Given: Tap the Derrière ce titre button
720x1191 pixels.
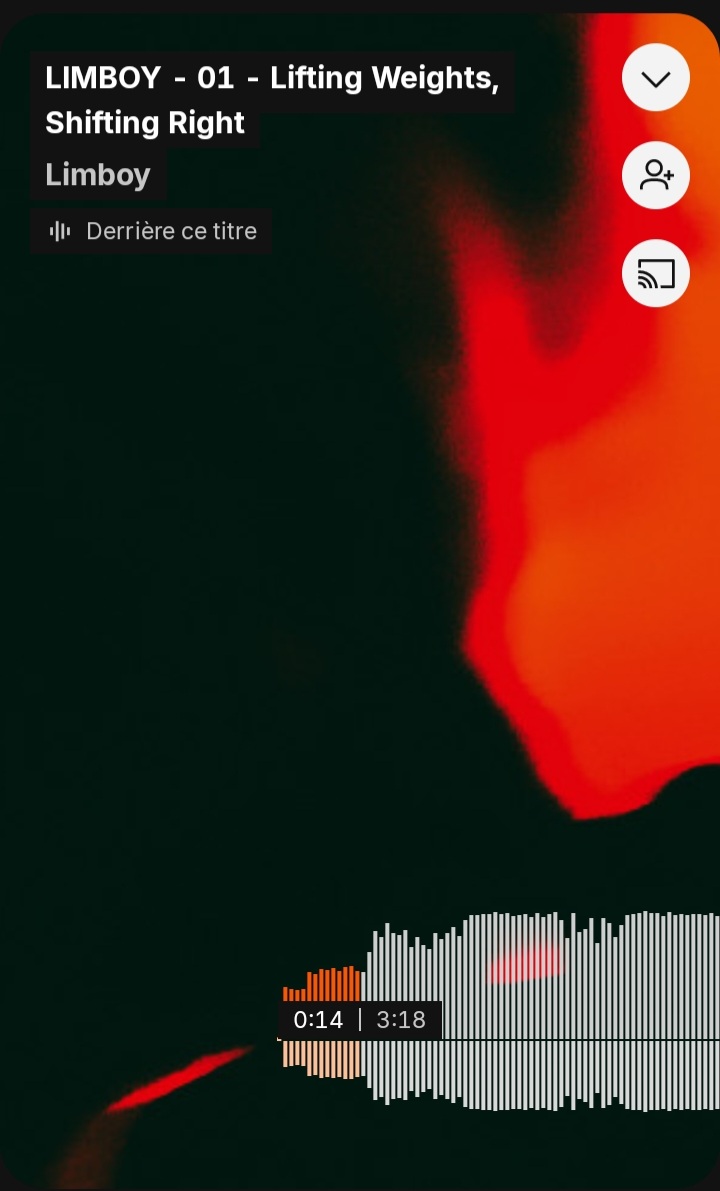Looking at the screenshot, I should [x=152, y=231].
